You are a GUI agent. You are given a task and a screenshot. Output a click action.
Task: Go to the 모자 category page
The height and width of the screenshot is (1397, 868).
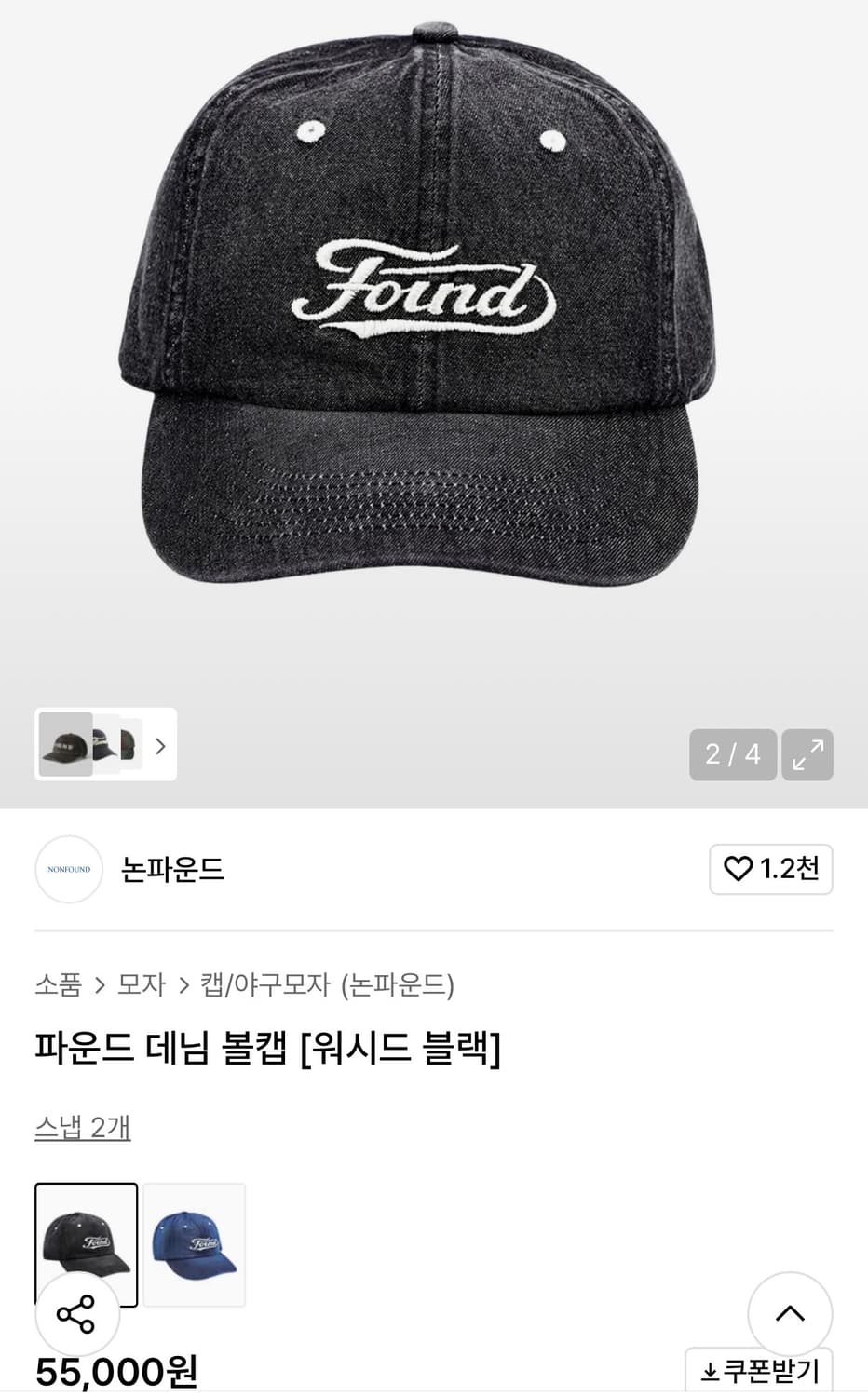click(140, 984)
